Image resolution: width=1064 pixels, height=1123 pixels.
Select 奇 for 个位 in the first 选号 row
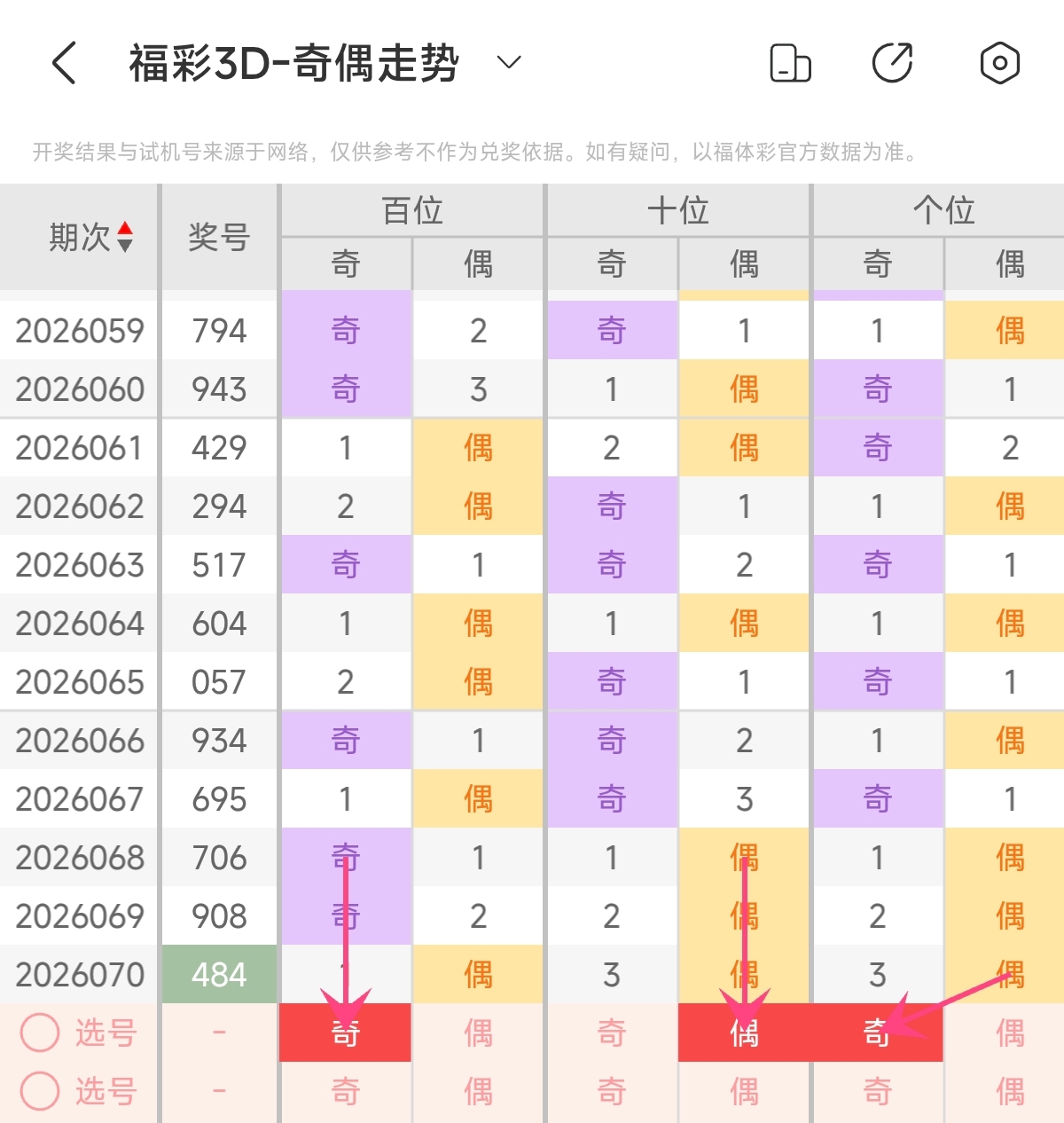tap(877, 1032)
